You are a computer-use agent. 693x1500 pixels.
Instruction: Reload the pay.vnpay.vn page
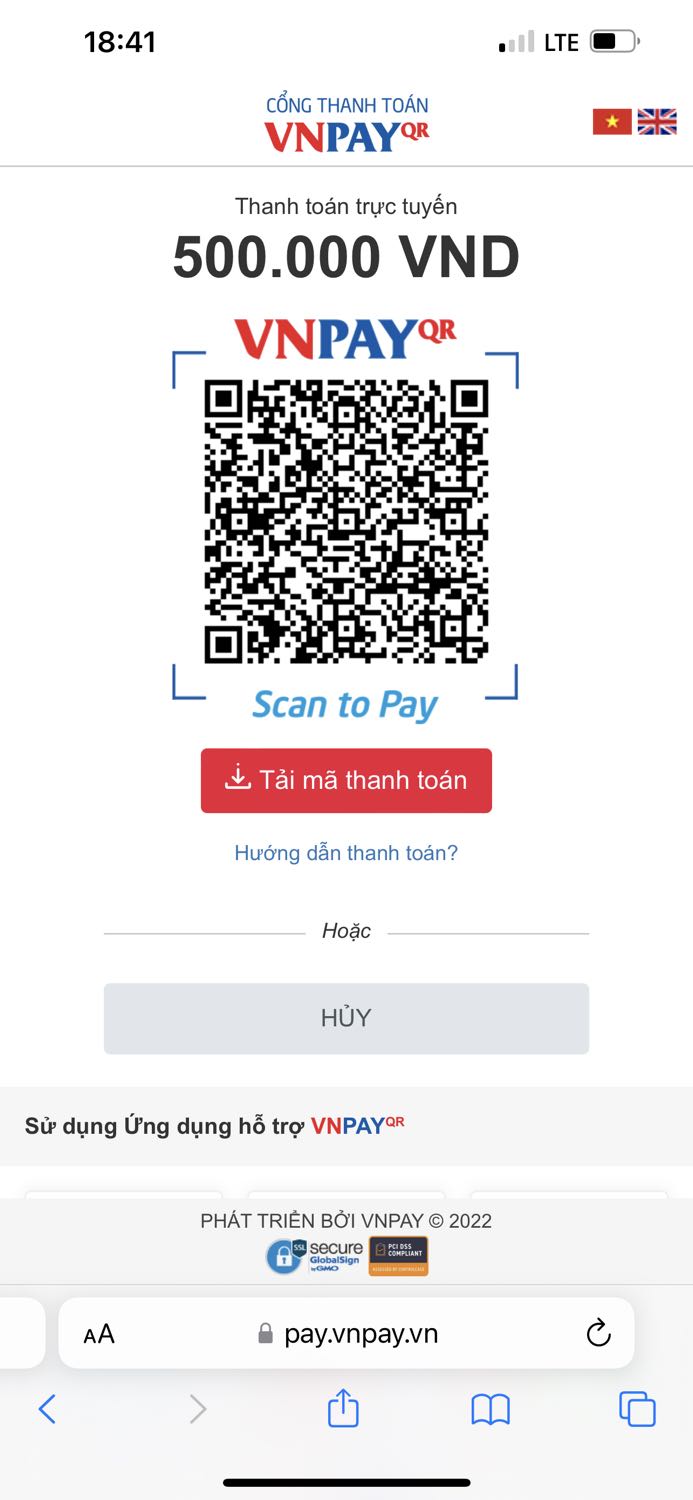click(598, 1333)
